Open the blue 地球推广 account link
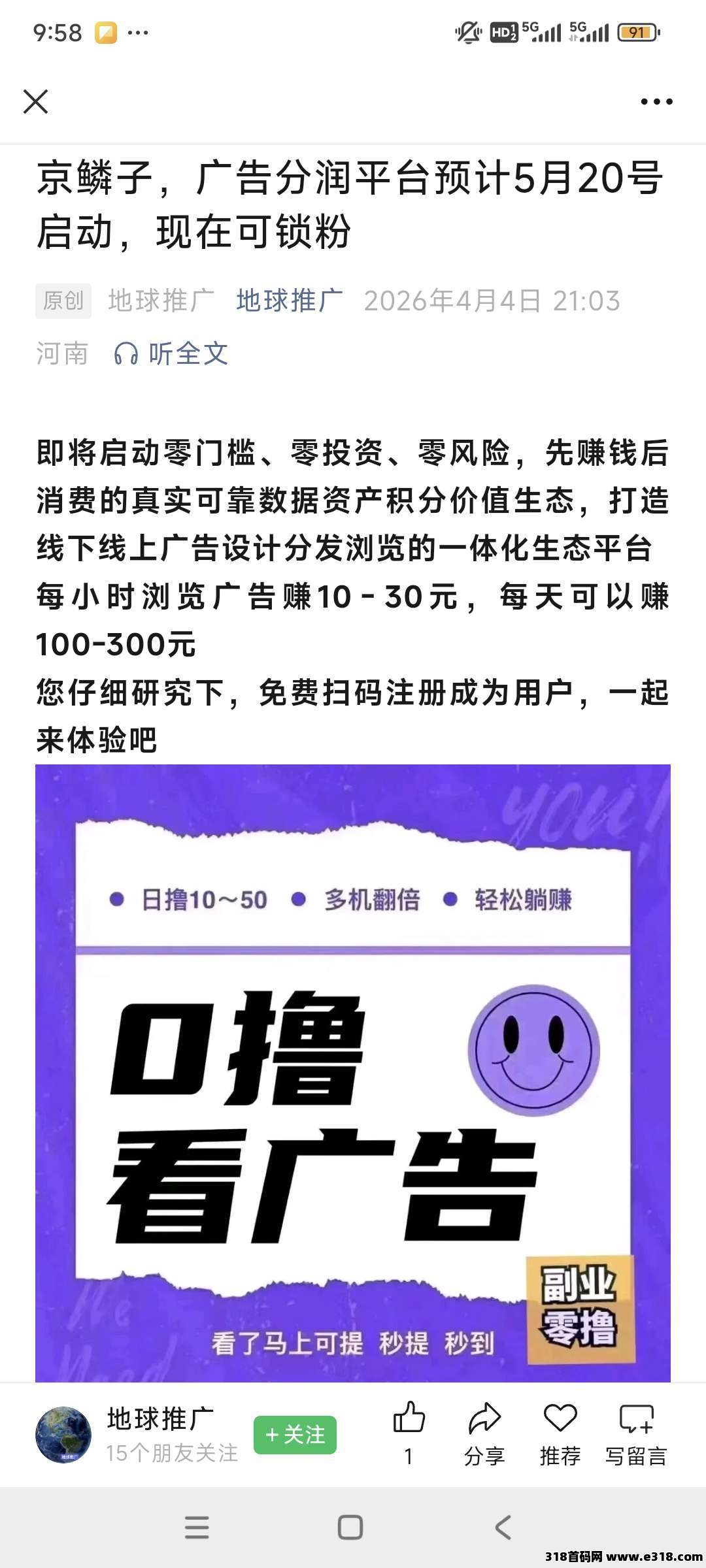This screenshot has width=706, height=1568. [290, 301]
